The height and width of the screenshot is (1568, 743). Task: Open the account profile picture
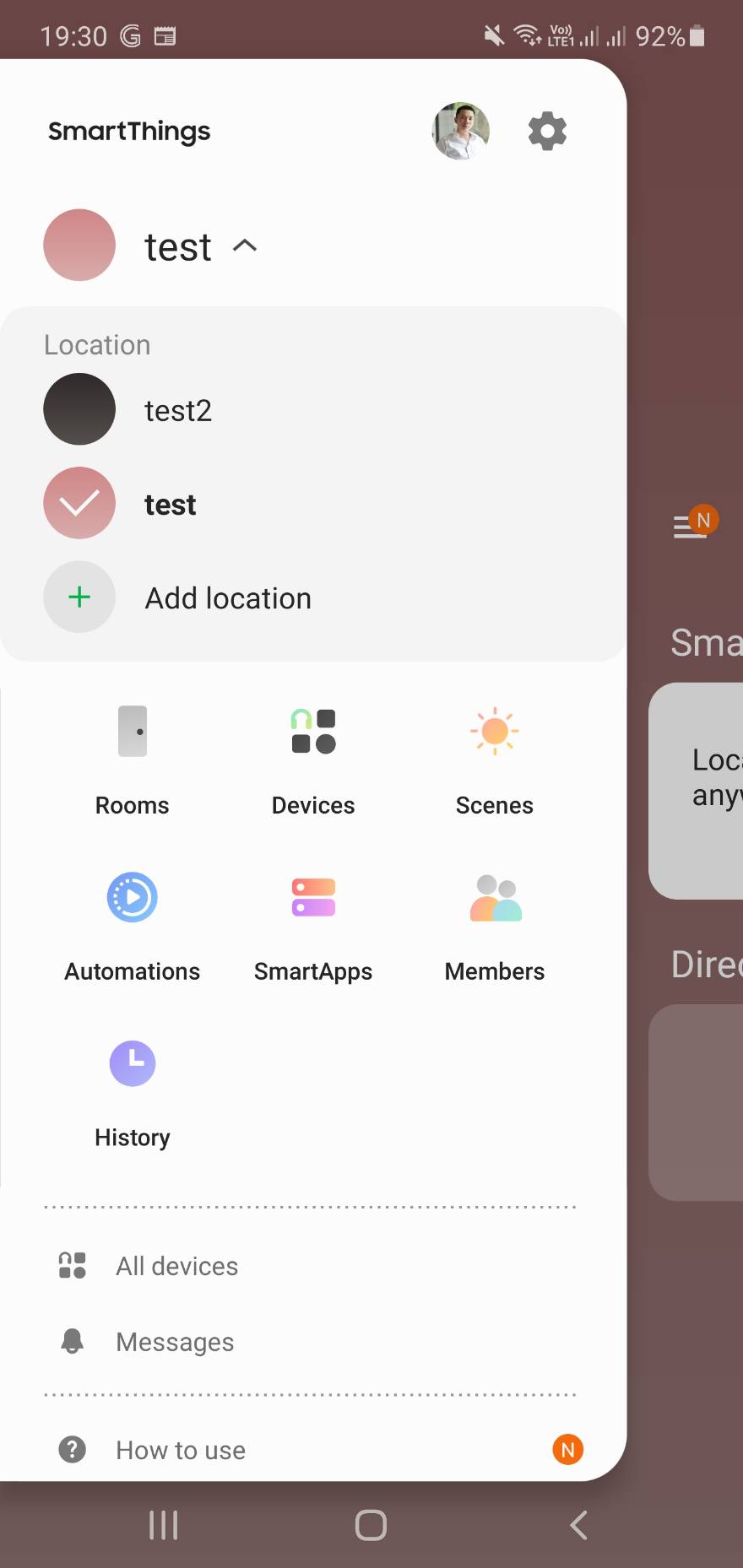(x=461, y=131)
